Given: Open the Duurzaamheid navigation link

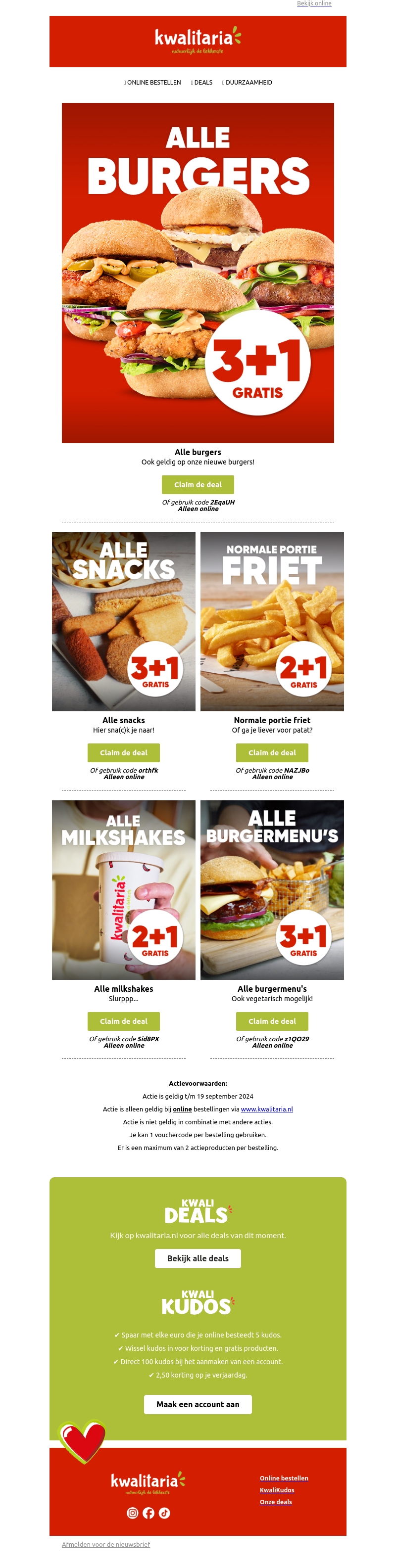Looking at the screenshot, I should point(248,82).
